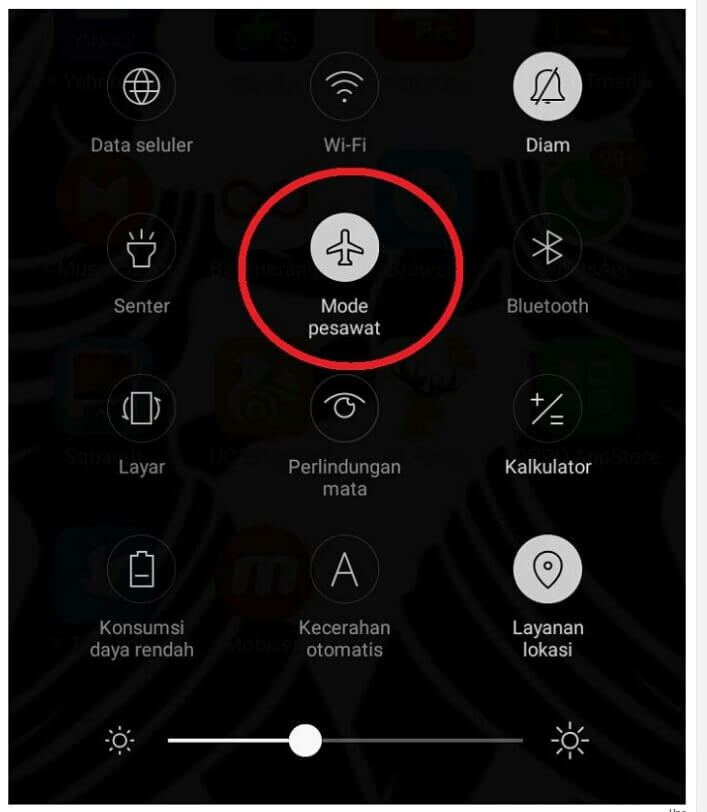This screenshot has width=707, height=812.
Task: Turn on Kecerahan otomatis
Action: 344,570
